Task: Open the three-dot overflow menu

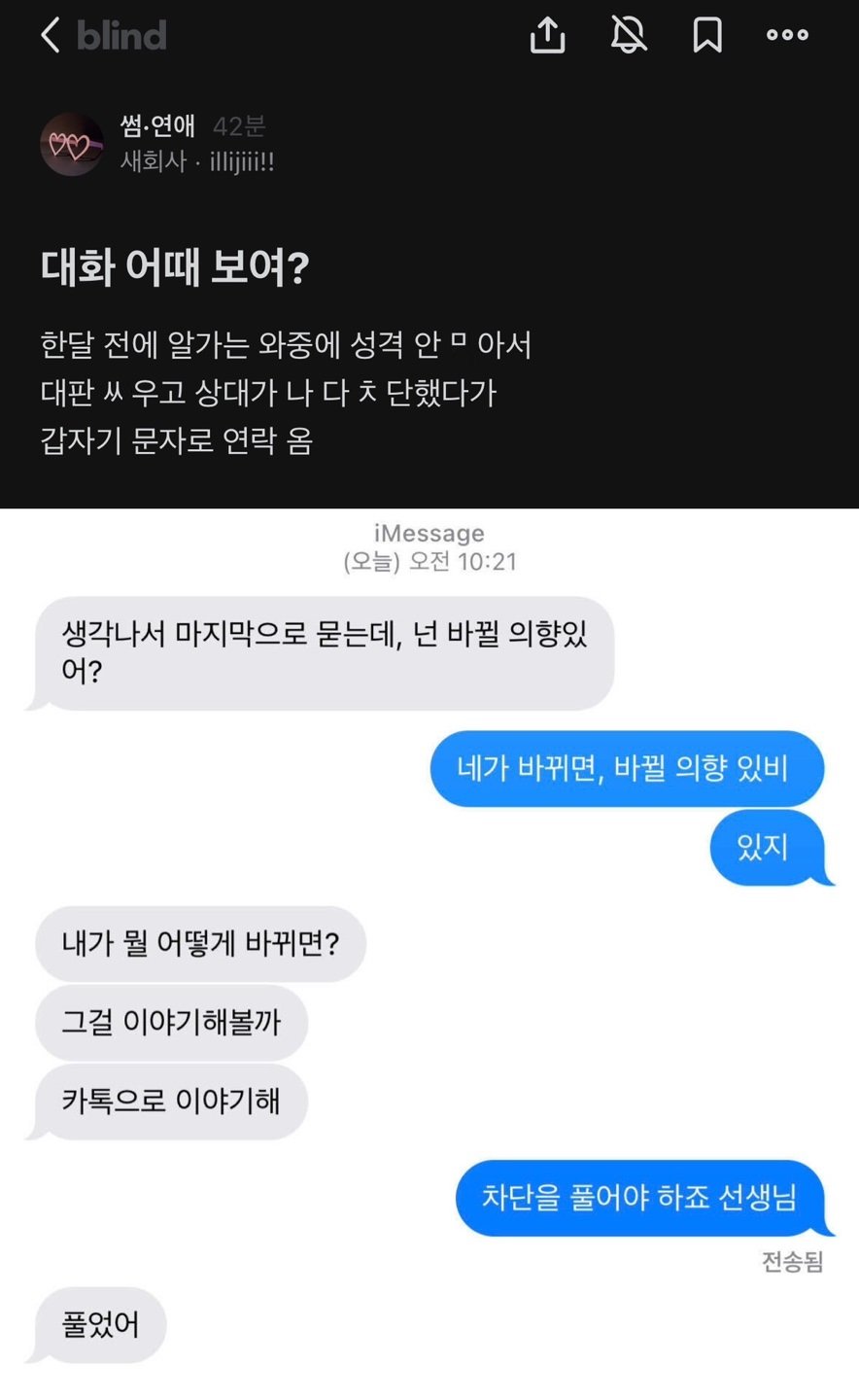Action: tap(787, 36)
